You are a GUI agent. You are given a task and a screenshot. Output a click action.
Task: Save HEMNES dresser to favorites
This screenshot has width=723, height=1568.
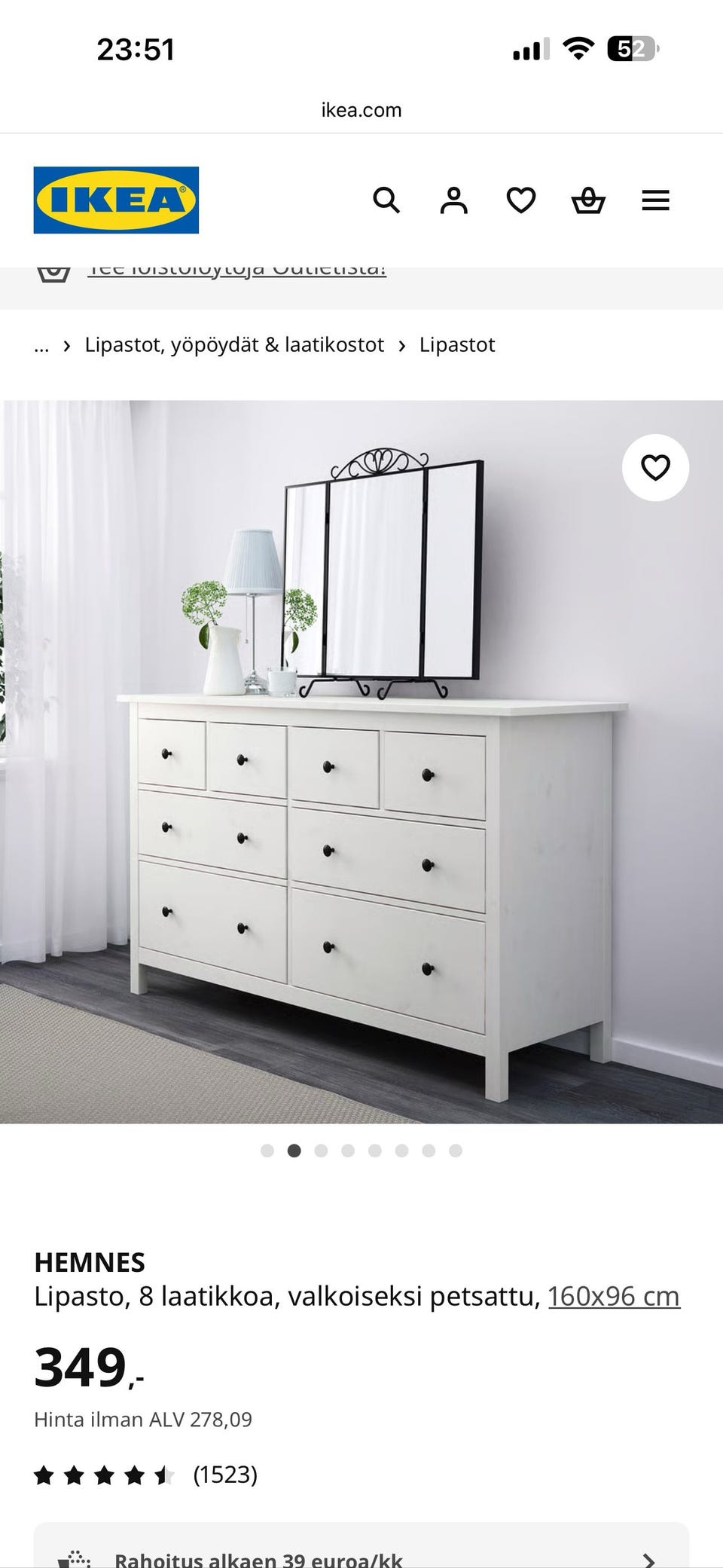click(655, 468)
